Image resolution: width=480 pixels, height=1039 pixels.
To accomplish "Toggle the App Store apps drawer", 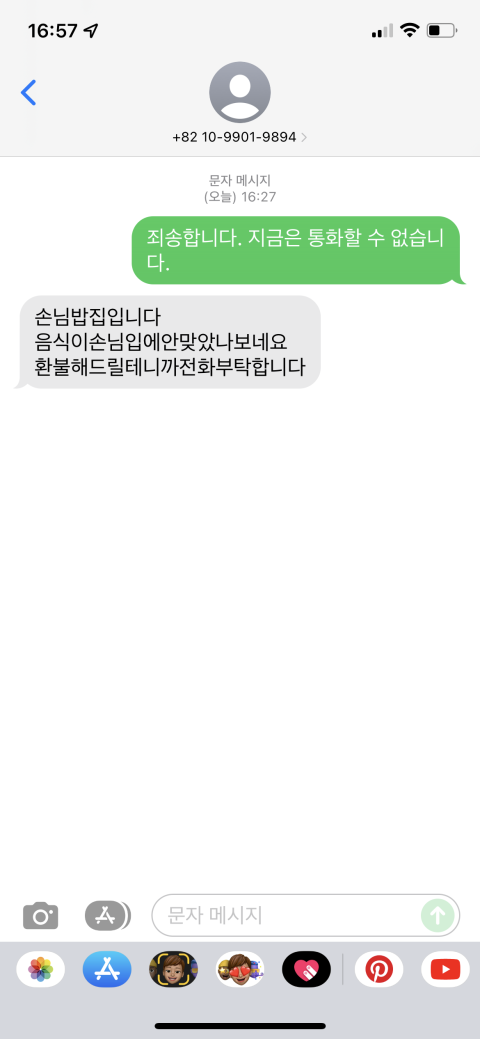I will coord(107,916).
